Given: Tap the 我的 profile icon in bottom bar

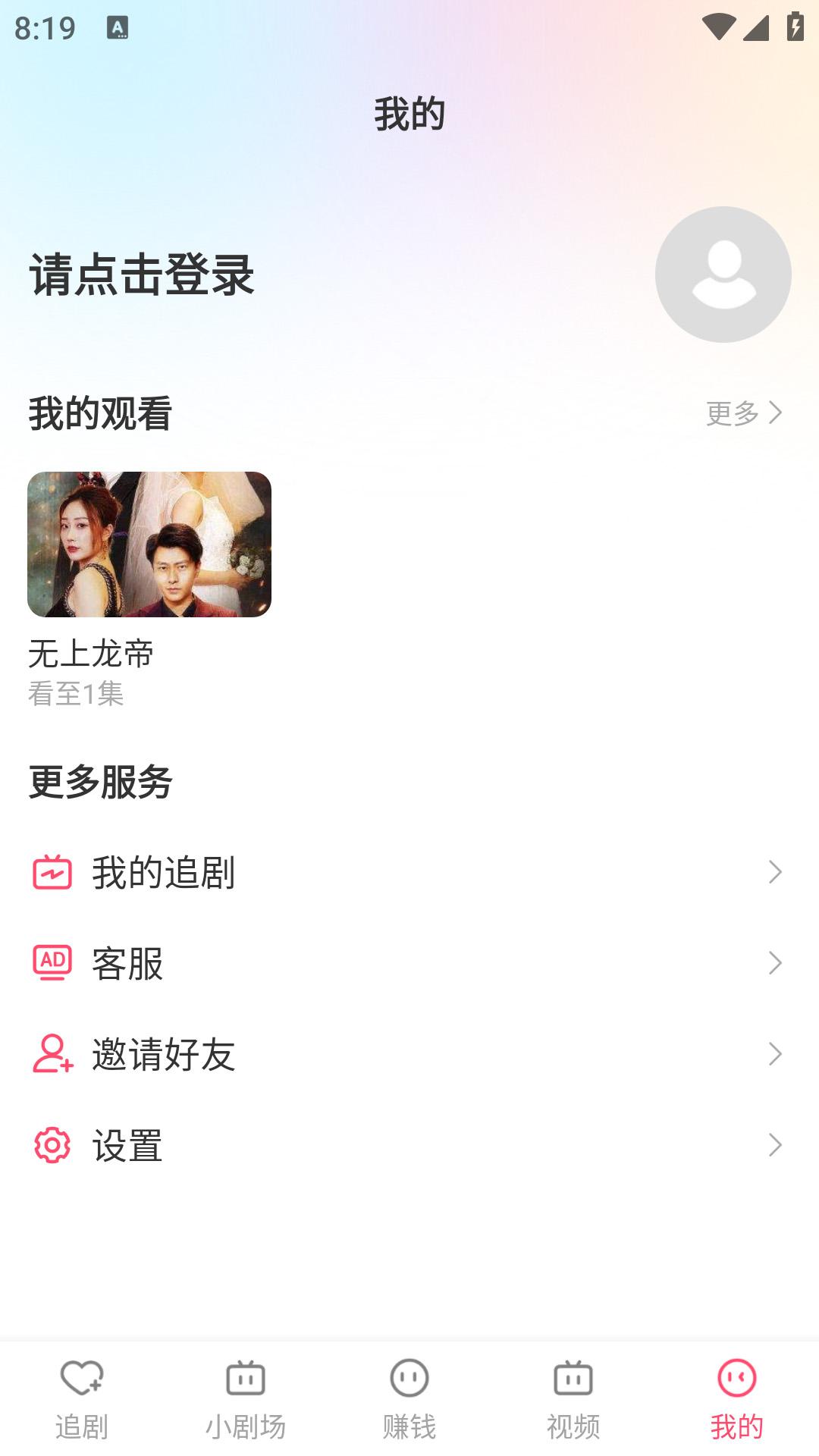Looking at the screenshot, I should point(736,1376).
